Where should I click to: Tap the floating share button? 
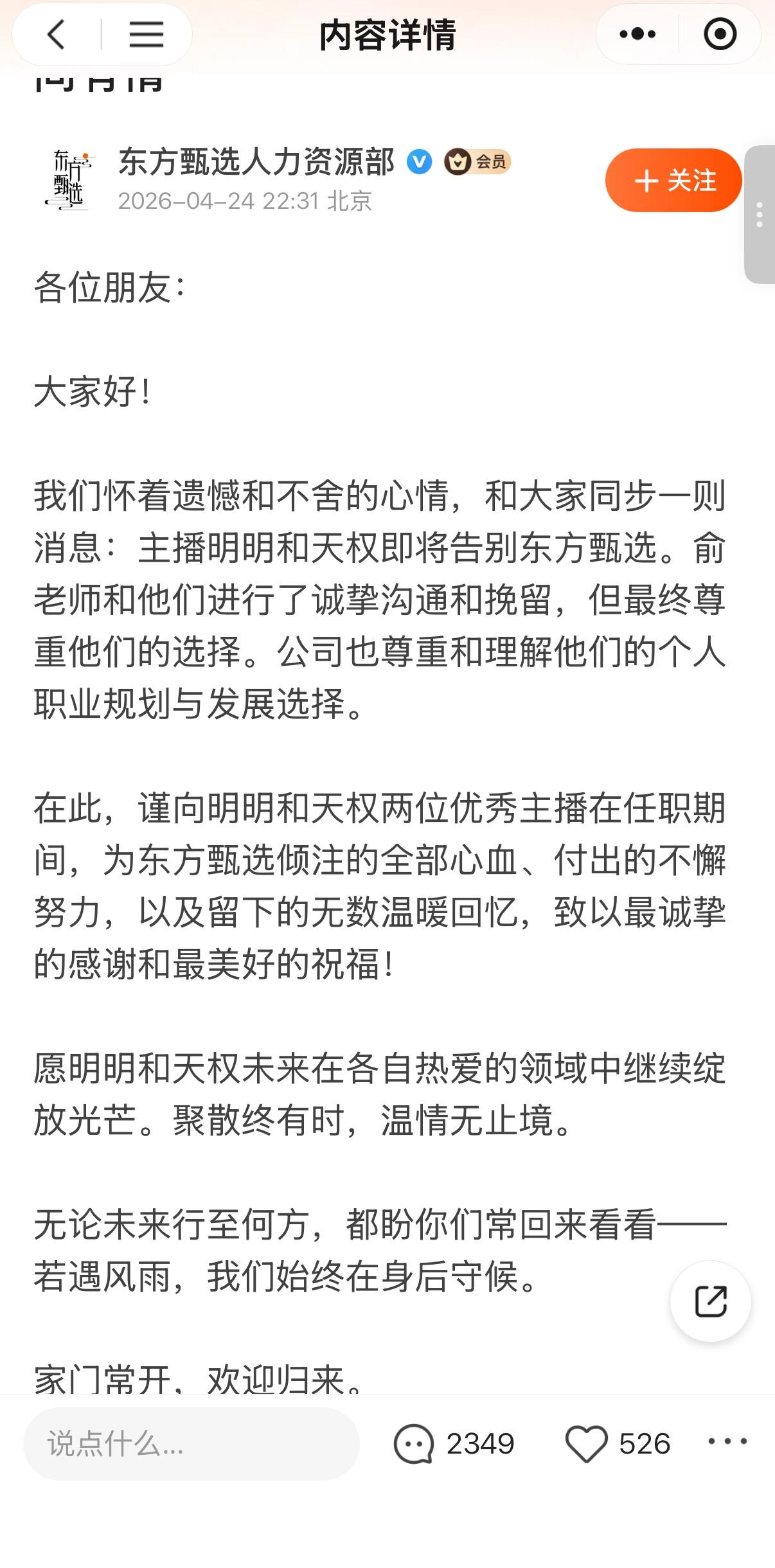point(710,1301)
